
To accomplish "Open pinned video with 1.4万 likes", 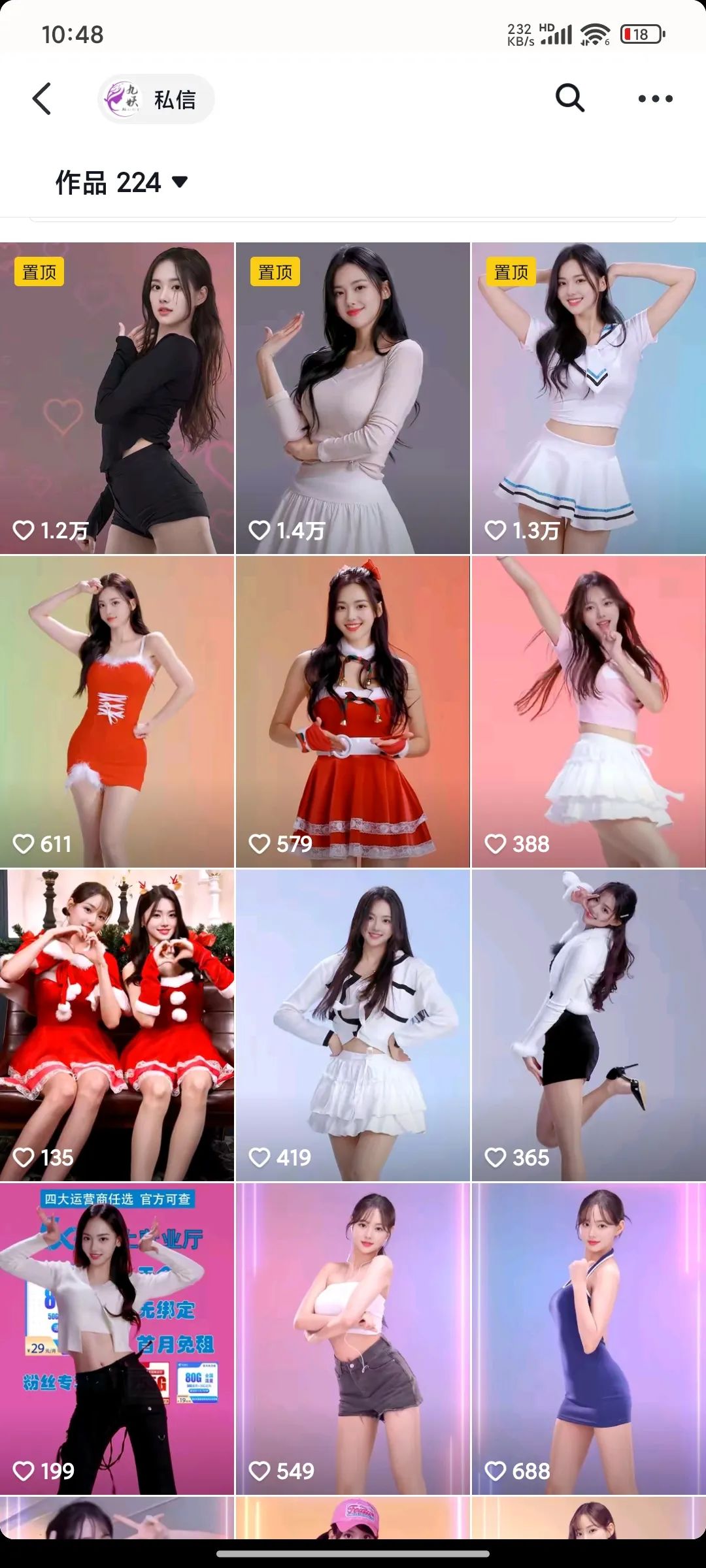I will pos(353,399).
